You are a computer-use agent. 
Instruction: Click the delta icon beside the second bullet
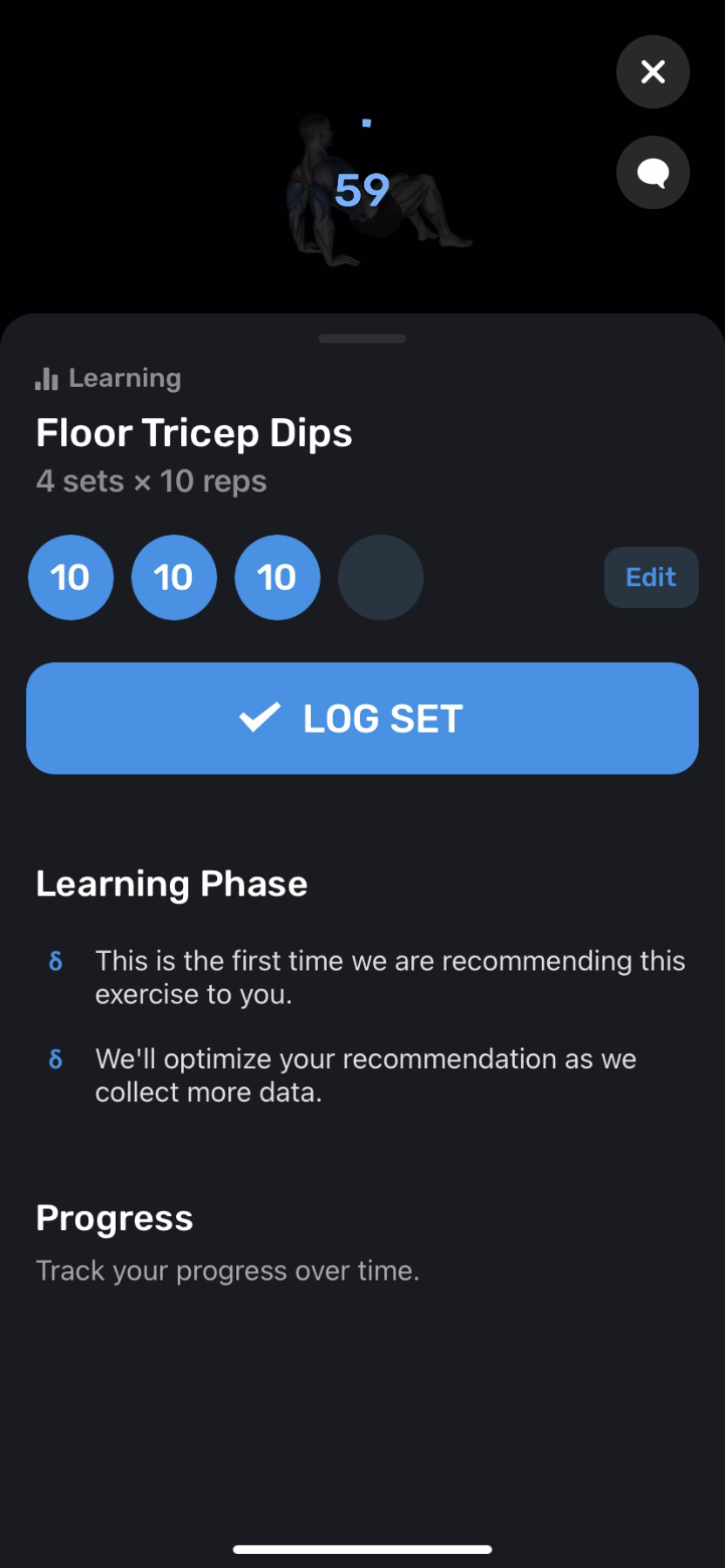pyautogui.click(x=55, y=1059)
